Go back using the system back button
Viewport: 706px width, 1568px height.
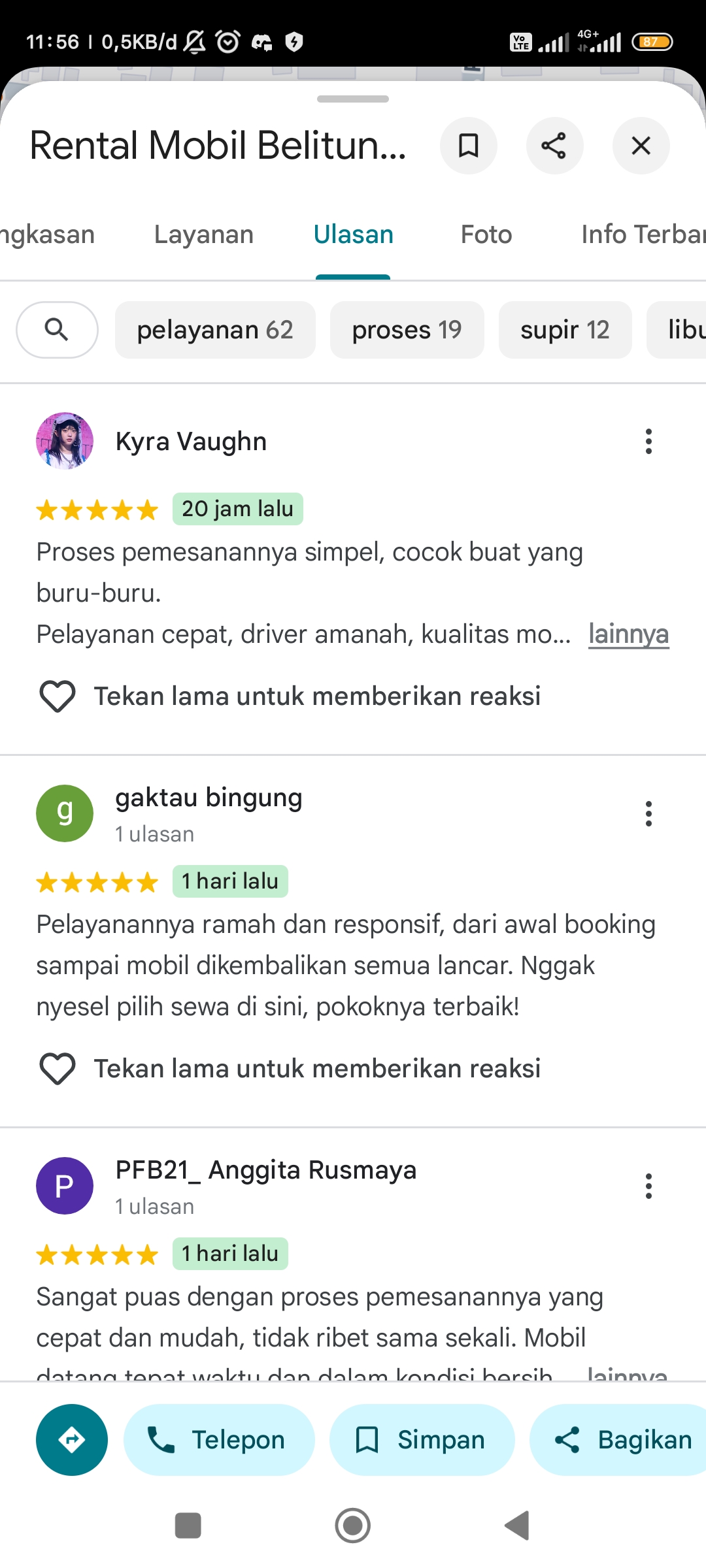point(517,1526)
